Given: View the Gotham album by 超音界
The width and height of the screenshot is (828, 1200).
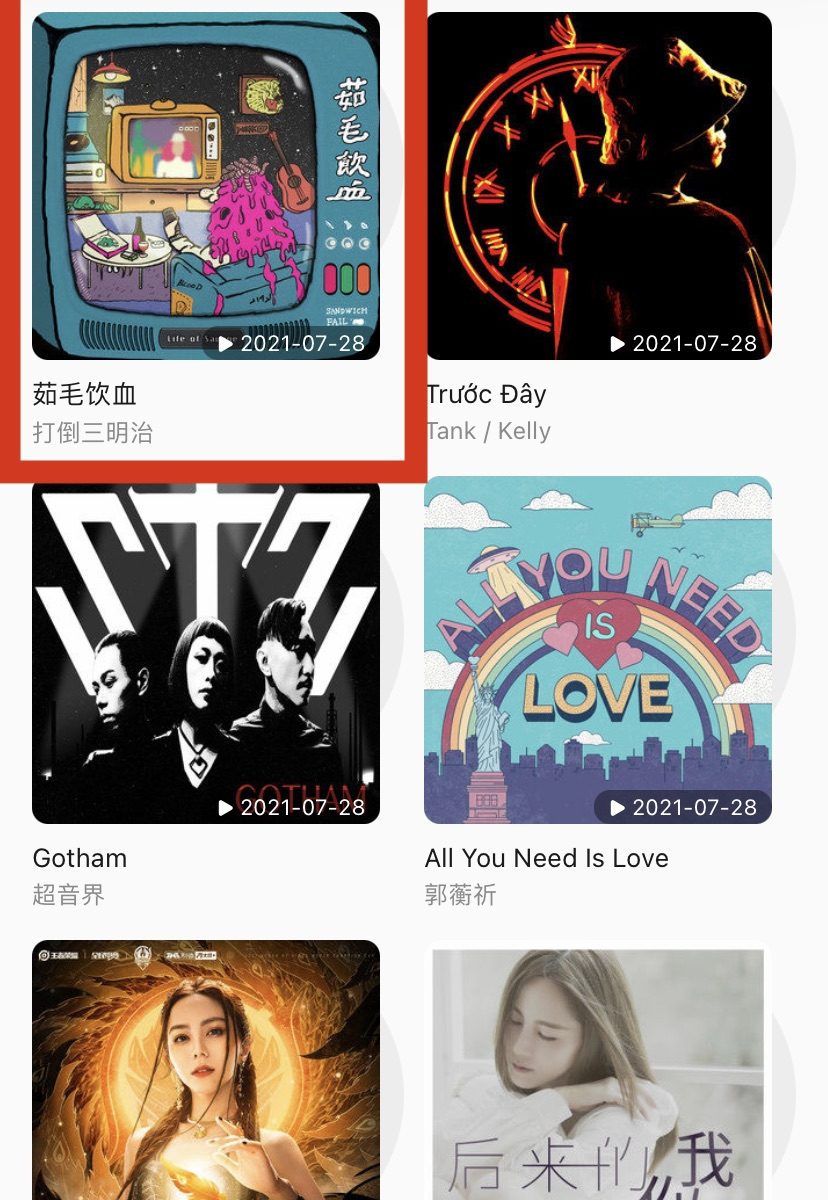Looking at the screenshot, I should pyautogui.click(x=206, y=650).
